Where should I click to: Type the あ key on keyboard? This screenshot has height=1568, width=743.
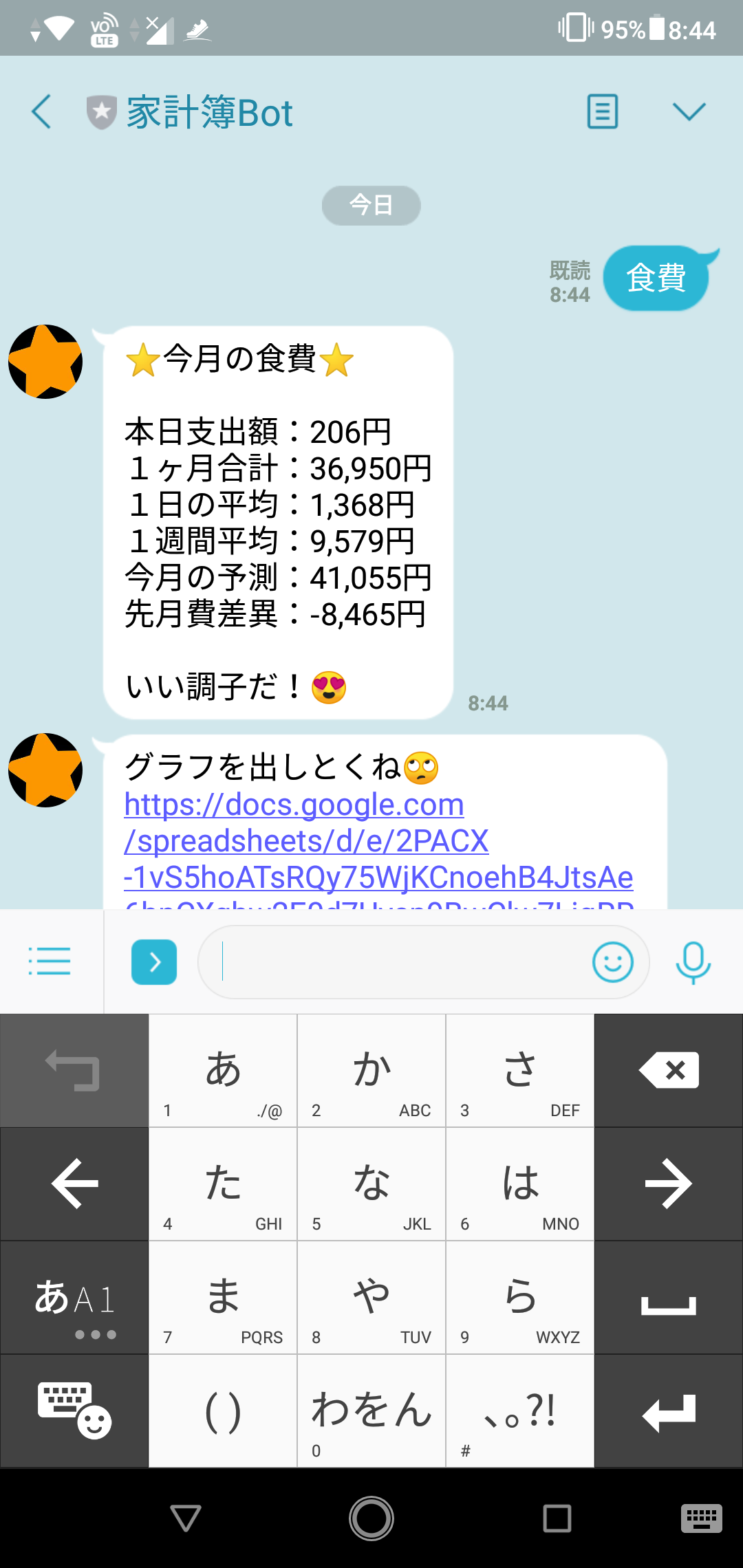[x=223, y=1070]
